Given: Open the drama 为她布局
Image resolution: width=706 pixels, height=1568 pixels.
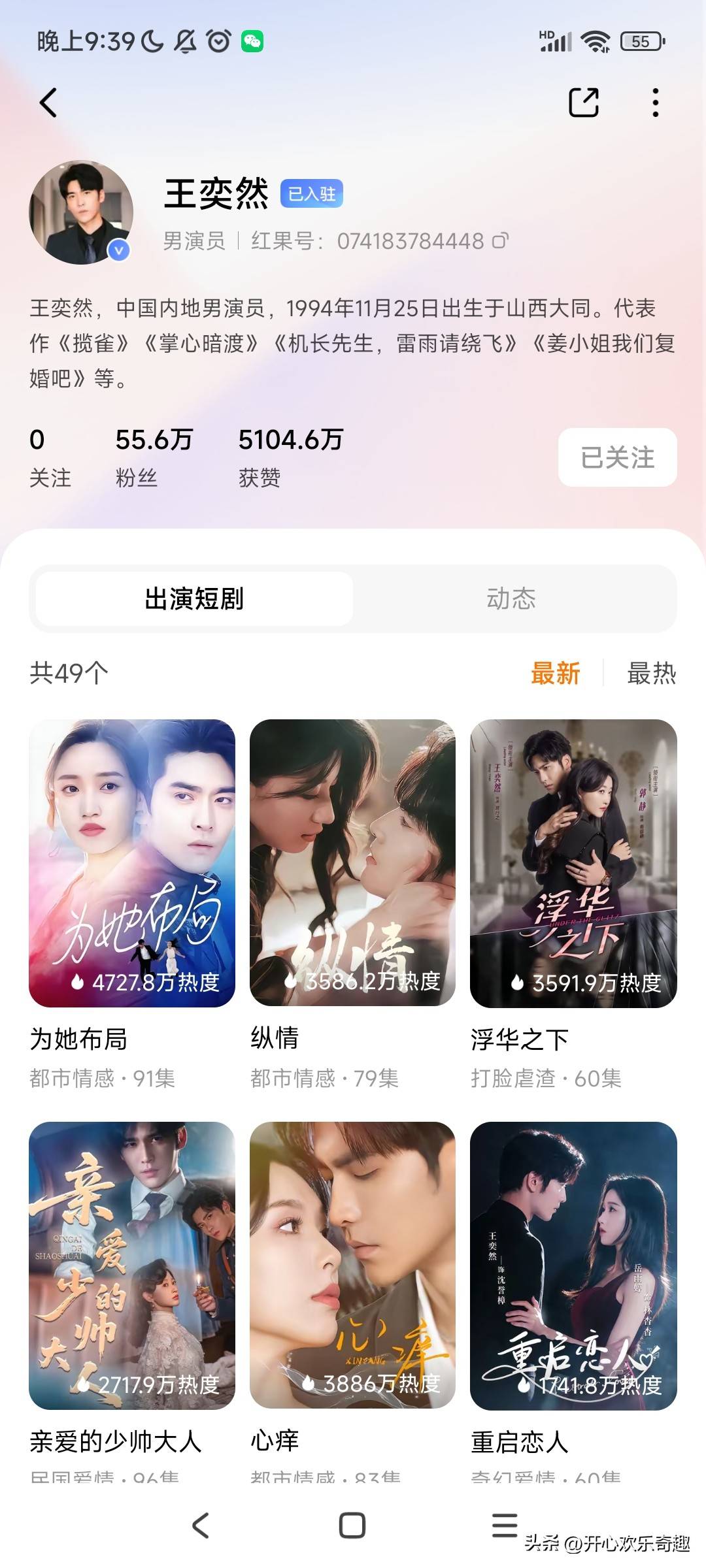Looking at the screenshot, I should [x=132, y=862].
